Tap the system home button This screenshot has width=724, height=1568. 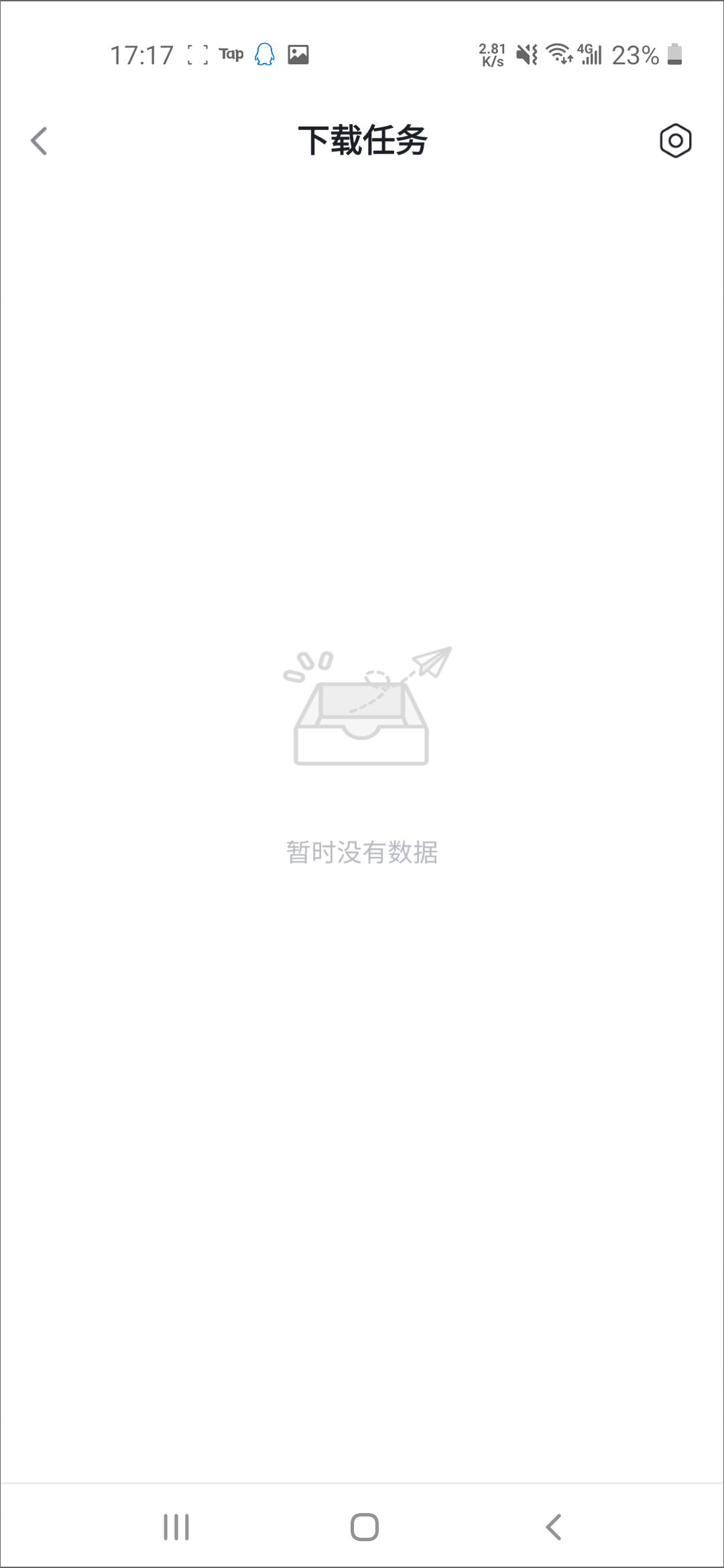pyautogui.click(x=364, y=1527)
